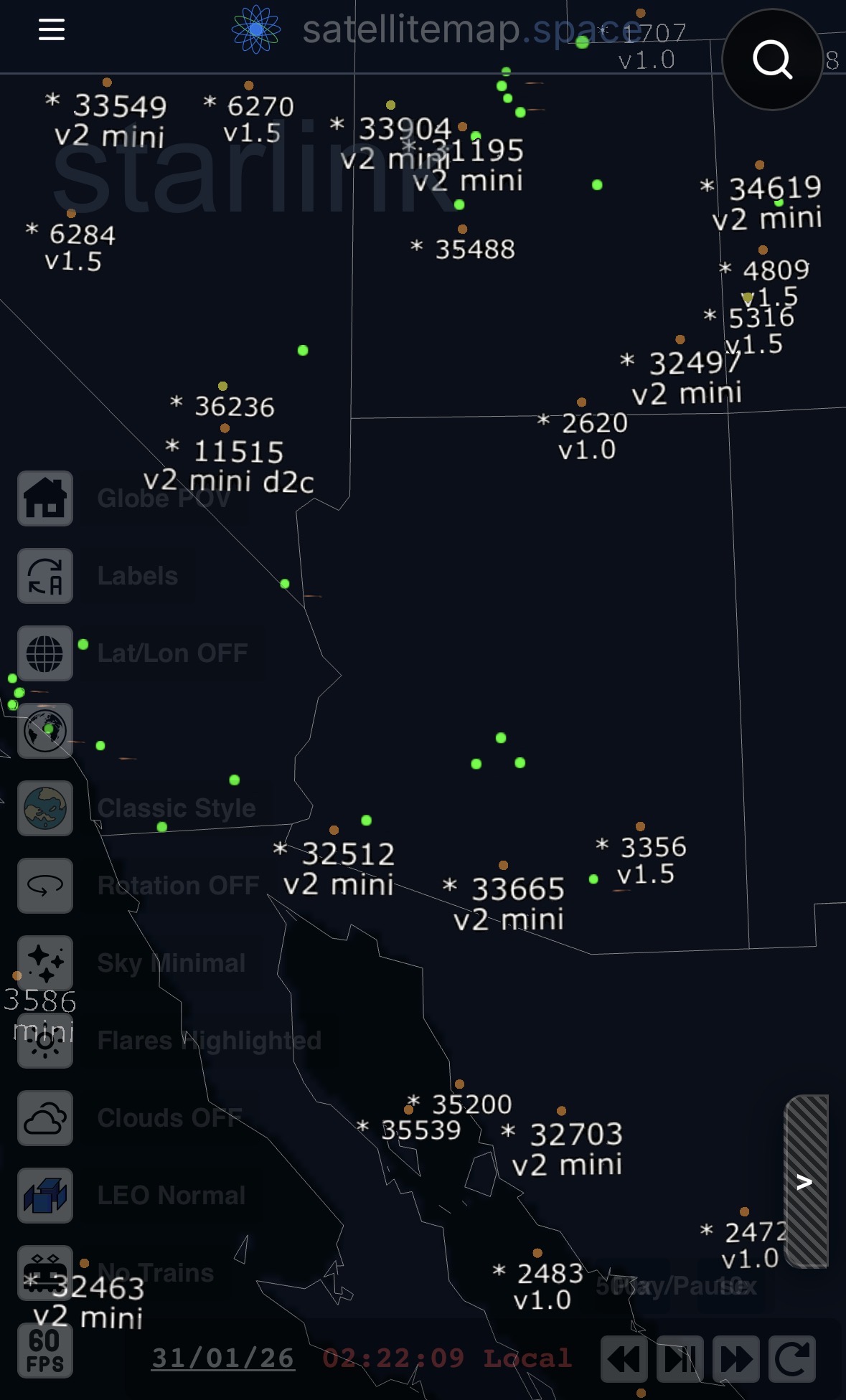The width and height of the screenshot is (846, 1400).
Task: Tap the 60 FPS button
Action: click(x=45, y=1351)
